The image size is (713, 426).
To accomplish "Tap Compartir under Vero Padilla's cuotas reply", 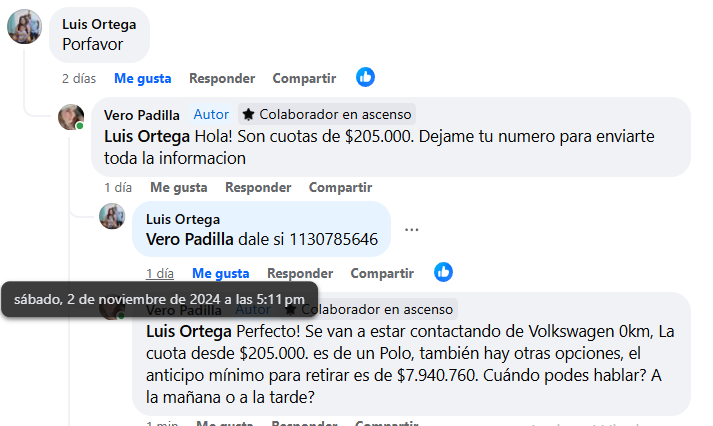I will tap(340, 187).
